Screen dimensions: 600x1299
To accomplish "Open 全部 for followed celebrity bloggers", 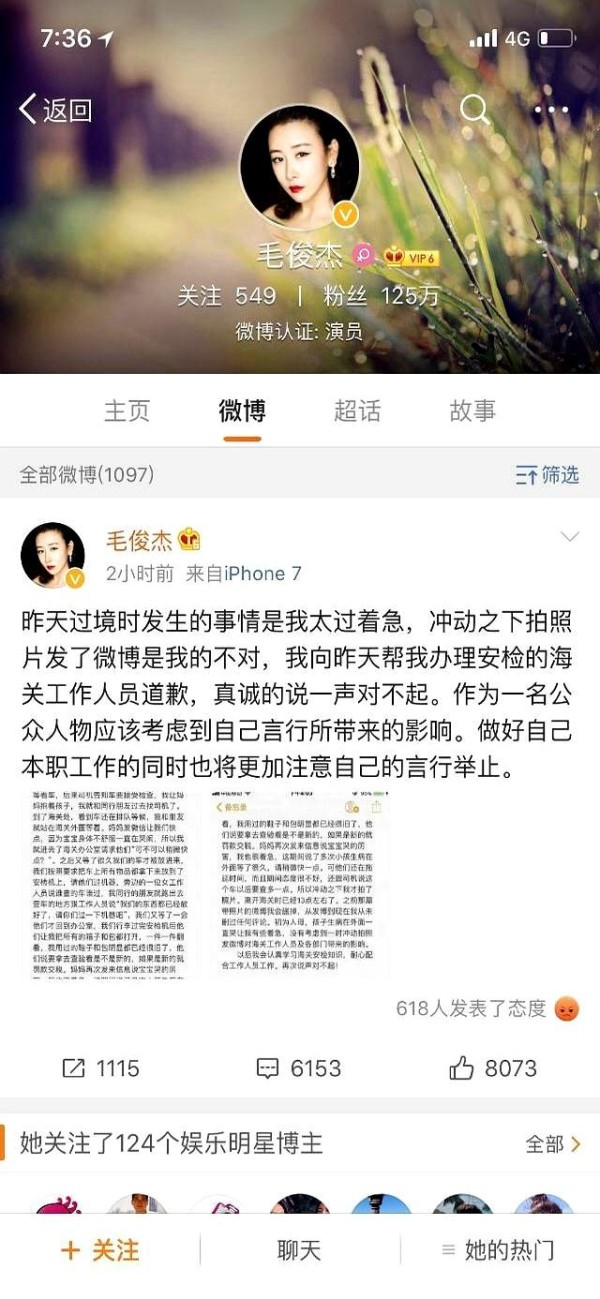I will pos(553,1143).
